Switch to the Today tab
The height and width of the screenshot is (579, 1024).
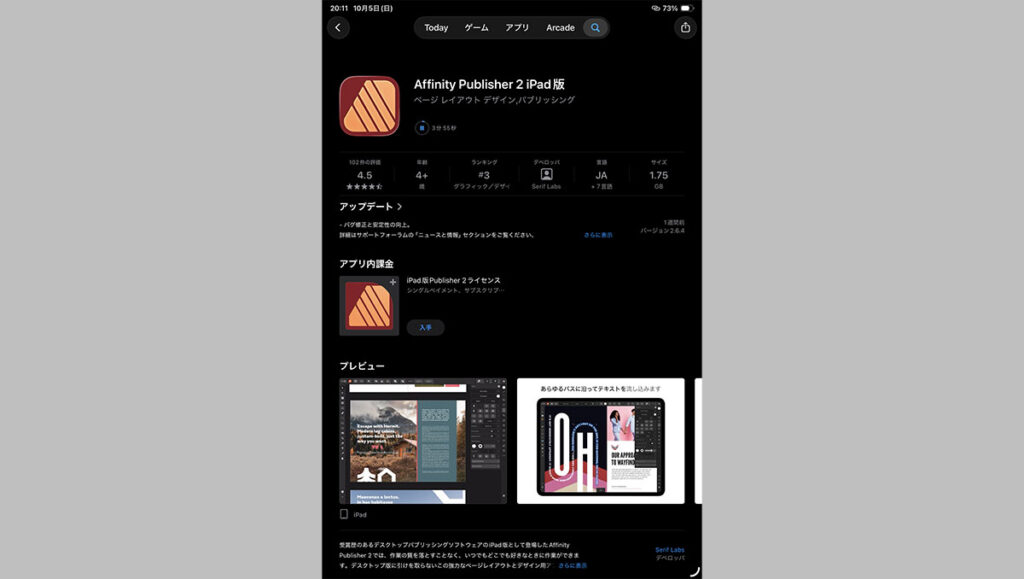tap(436, 28)
